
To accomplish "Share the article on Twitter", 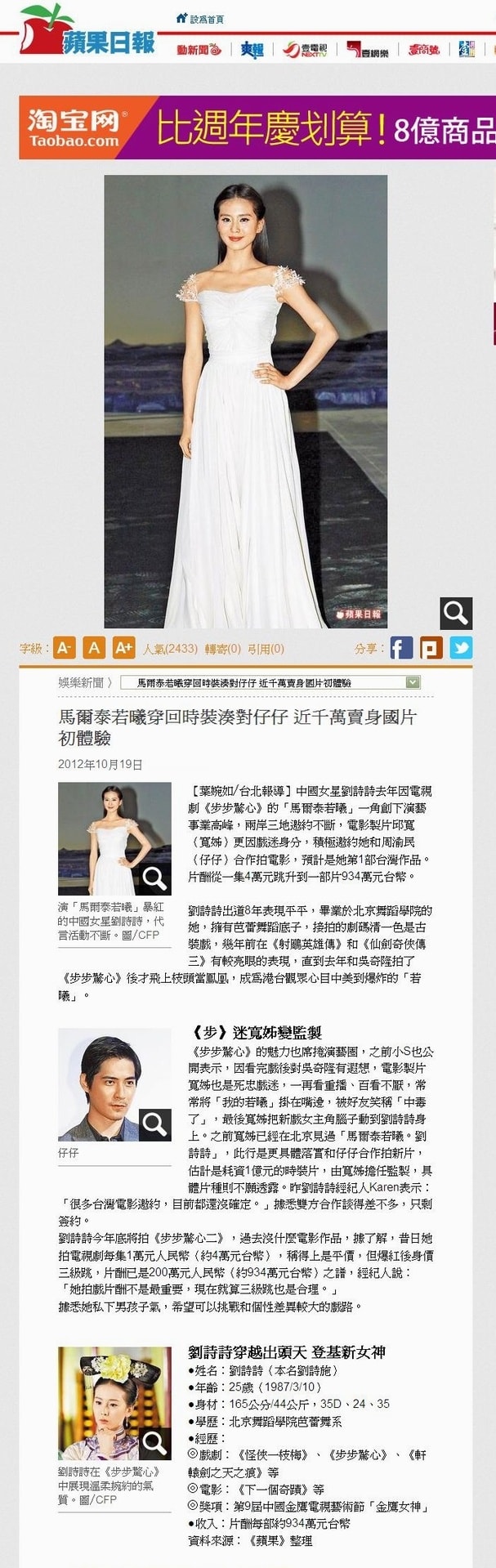I will click(460, 648).
